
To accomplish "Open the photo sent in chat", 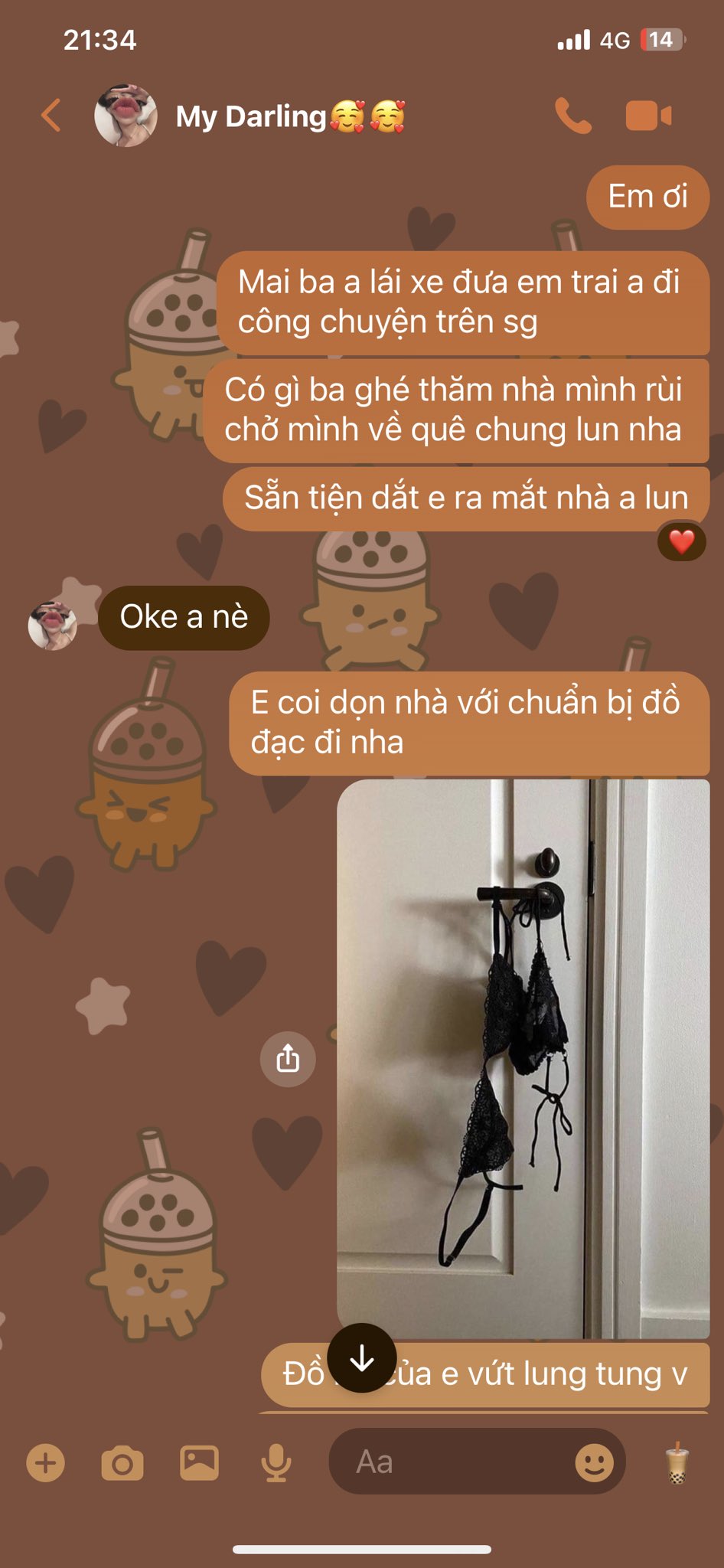I will click(x=523, y=1058).
